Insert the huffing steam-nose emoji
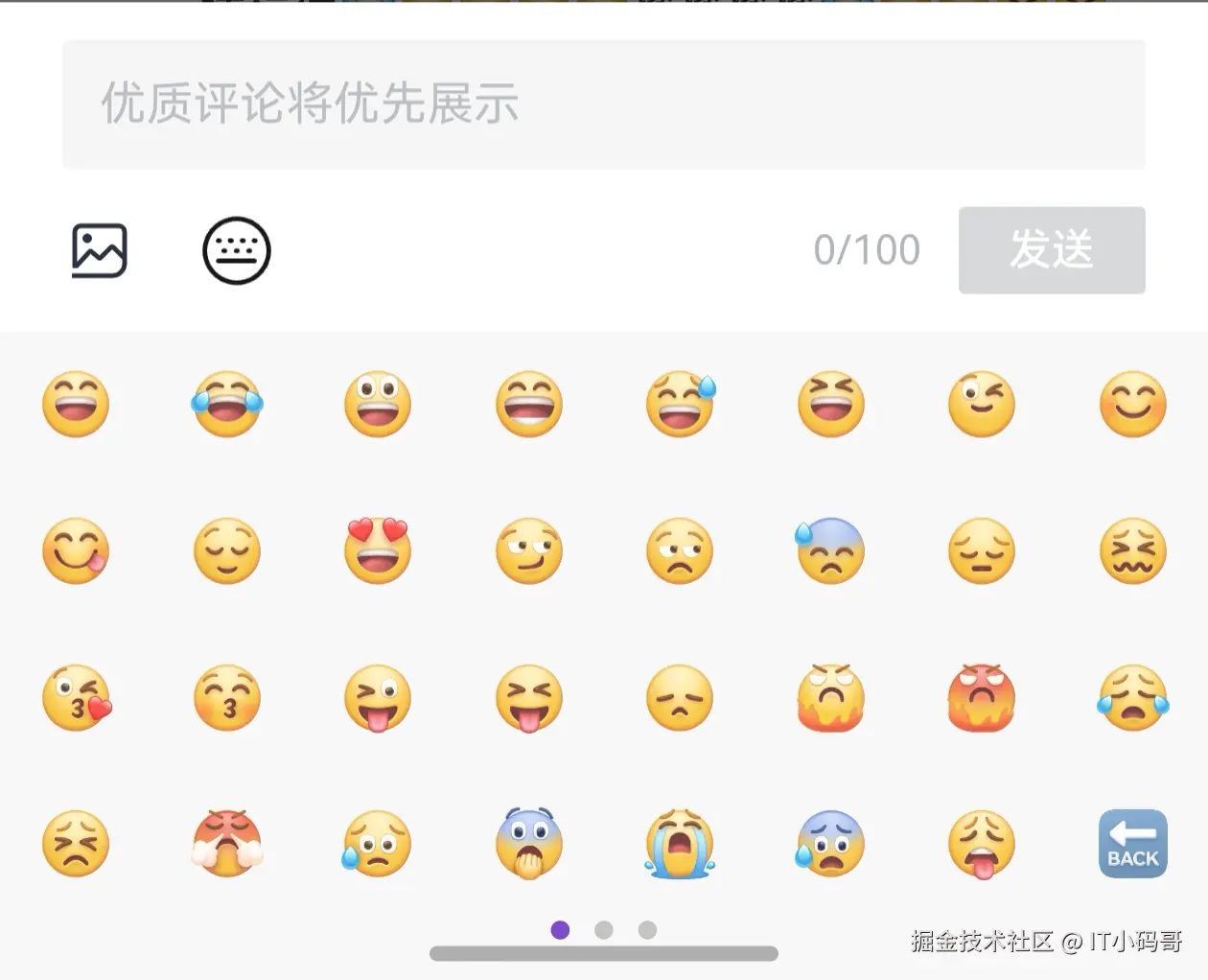Viewport: 1208px width, 980px height. [227, 844]
